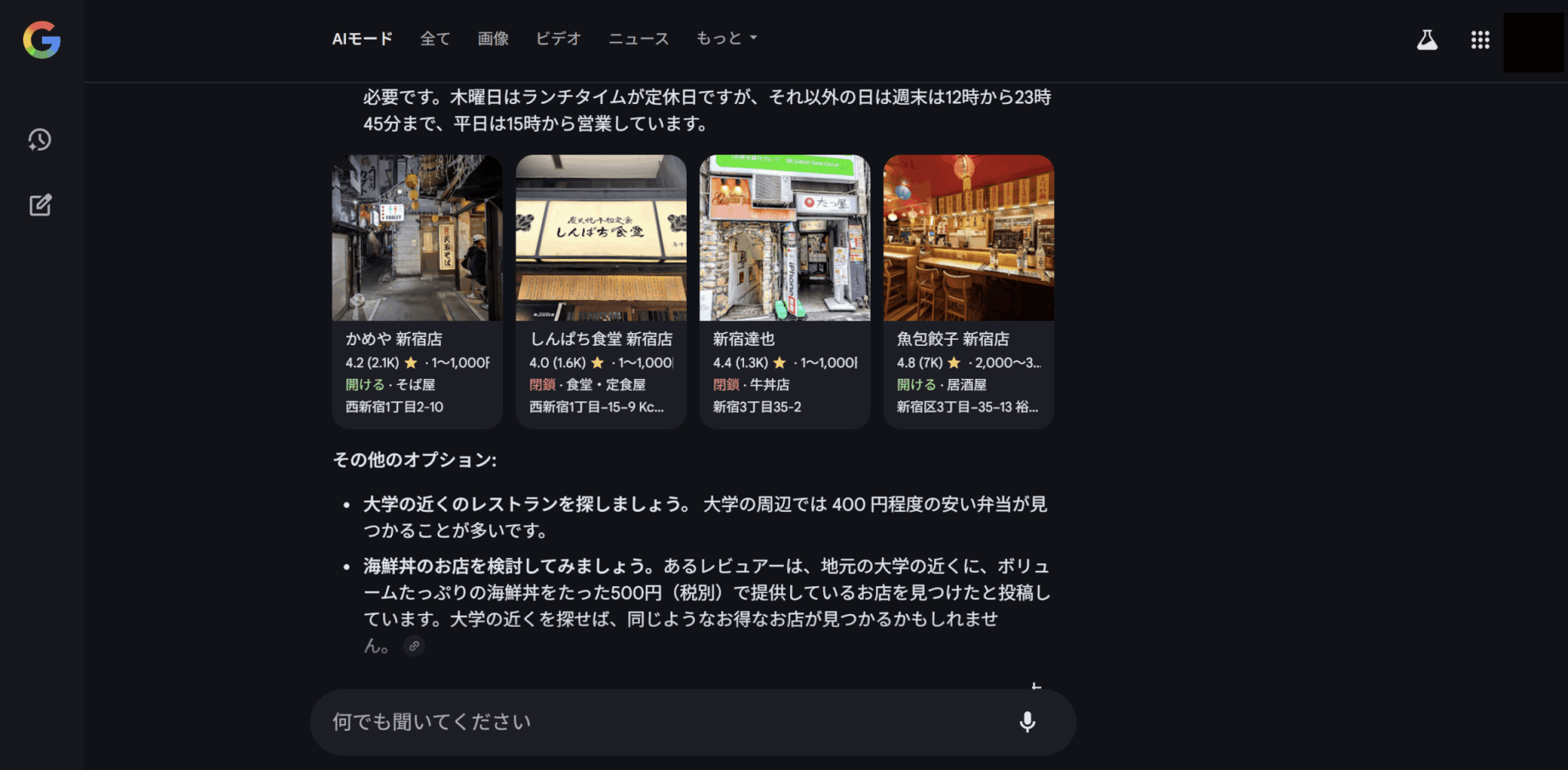Expand the もっと dropdown
Image resolution: width=1568 pixels, height=770 pixels.
pyautogui.click(x=726, y=38)
